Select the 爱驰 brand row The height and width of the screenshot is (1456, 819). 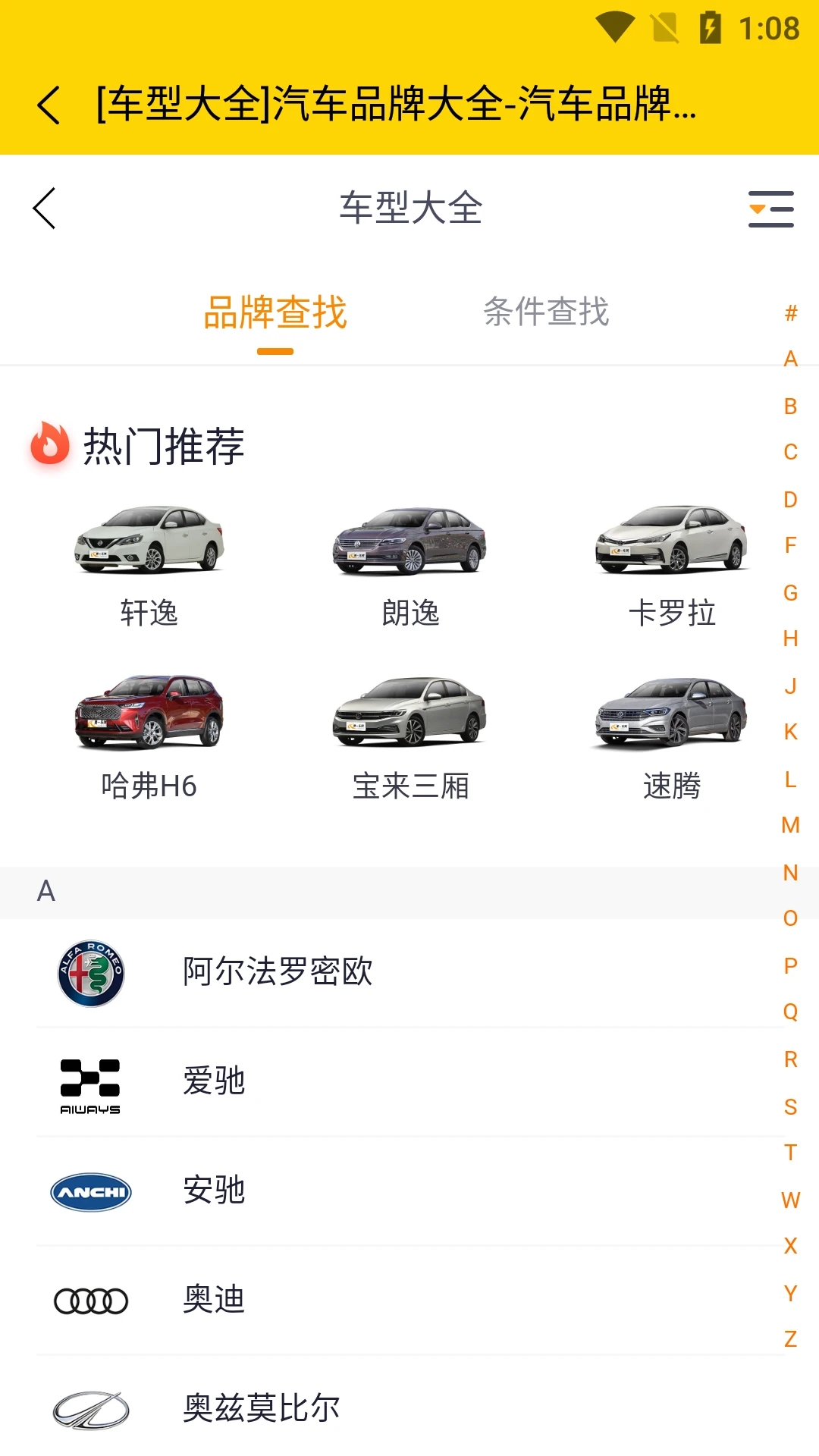click(x=214, y=1081)
